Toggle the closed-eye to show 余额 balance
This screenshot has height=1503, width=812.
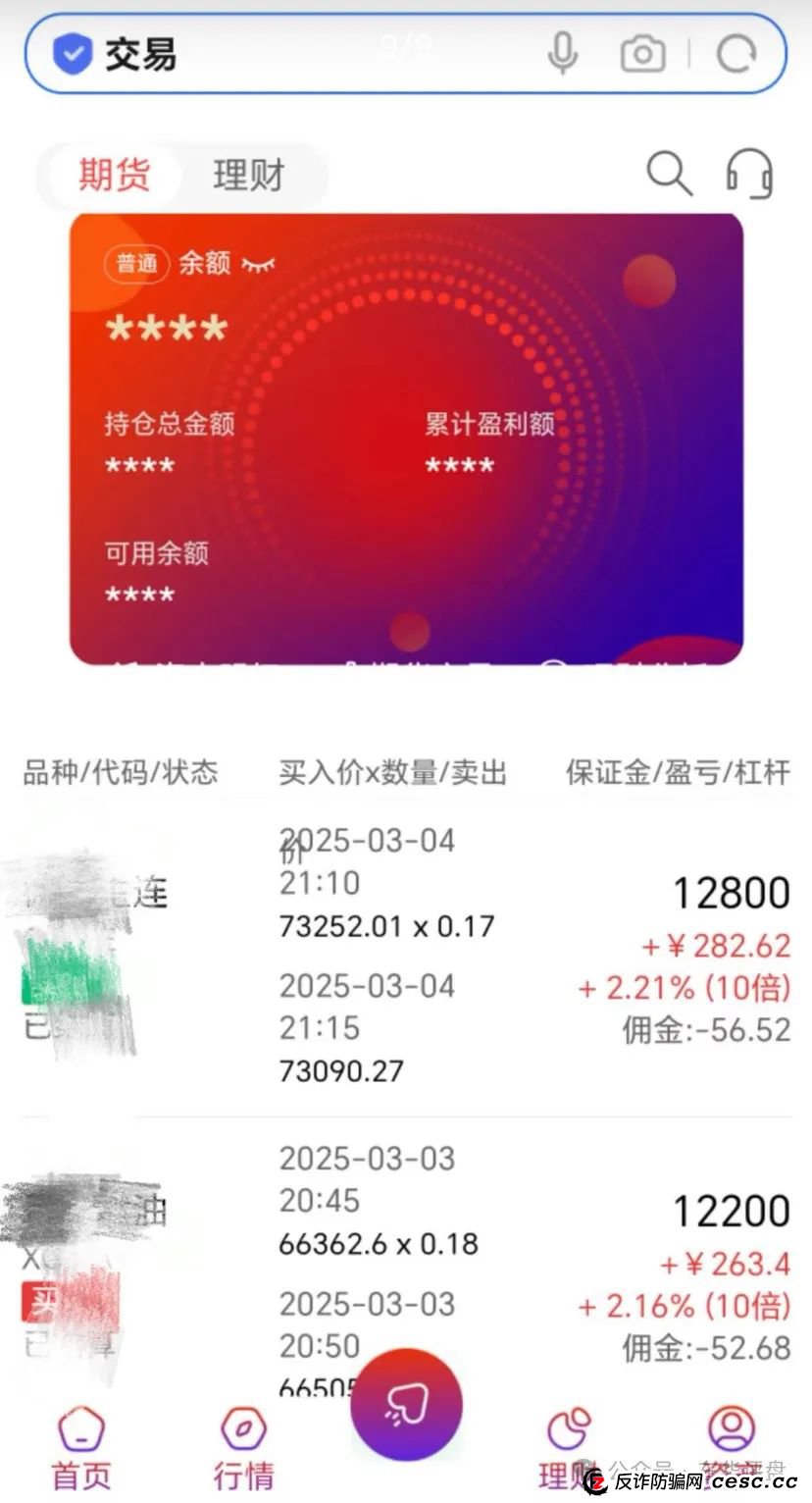pyautogui.click(x=257, y=263)
